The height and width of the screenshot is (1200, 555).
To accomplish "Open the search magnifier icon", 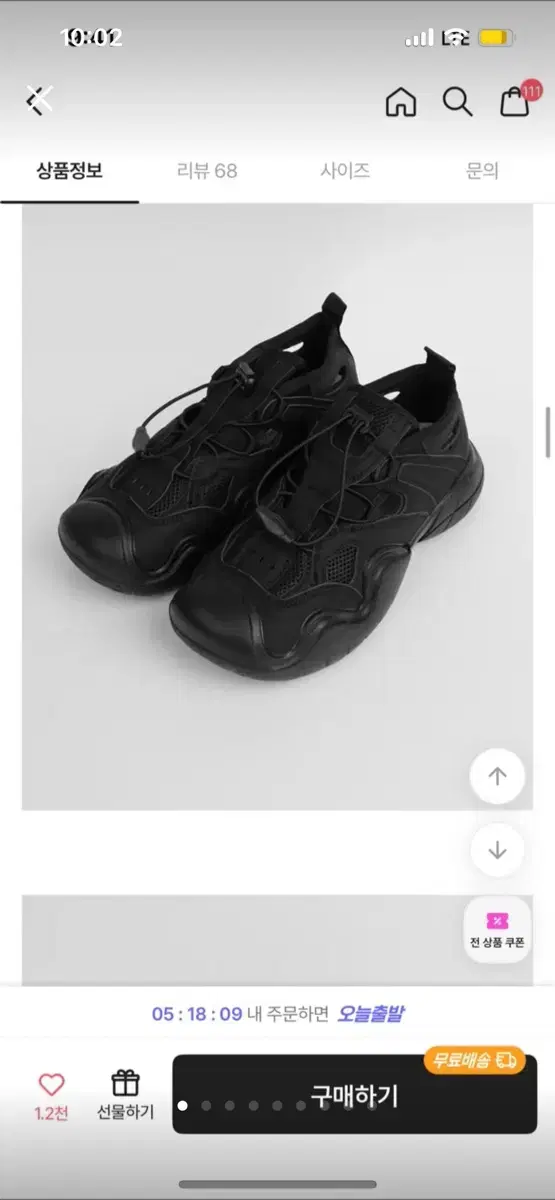I will click(x=458, y=102).
